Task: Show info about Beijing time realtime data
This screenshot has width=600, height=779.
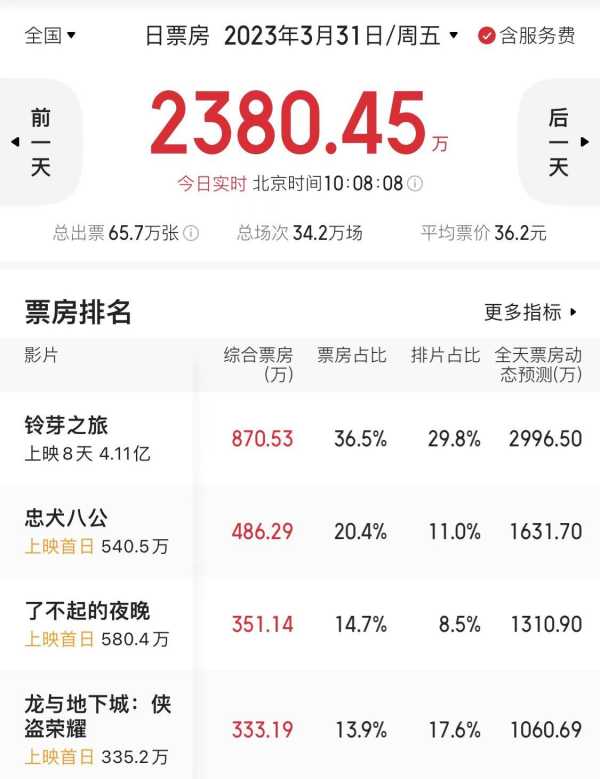Action: click(415, 184)
